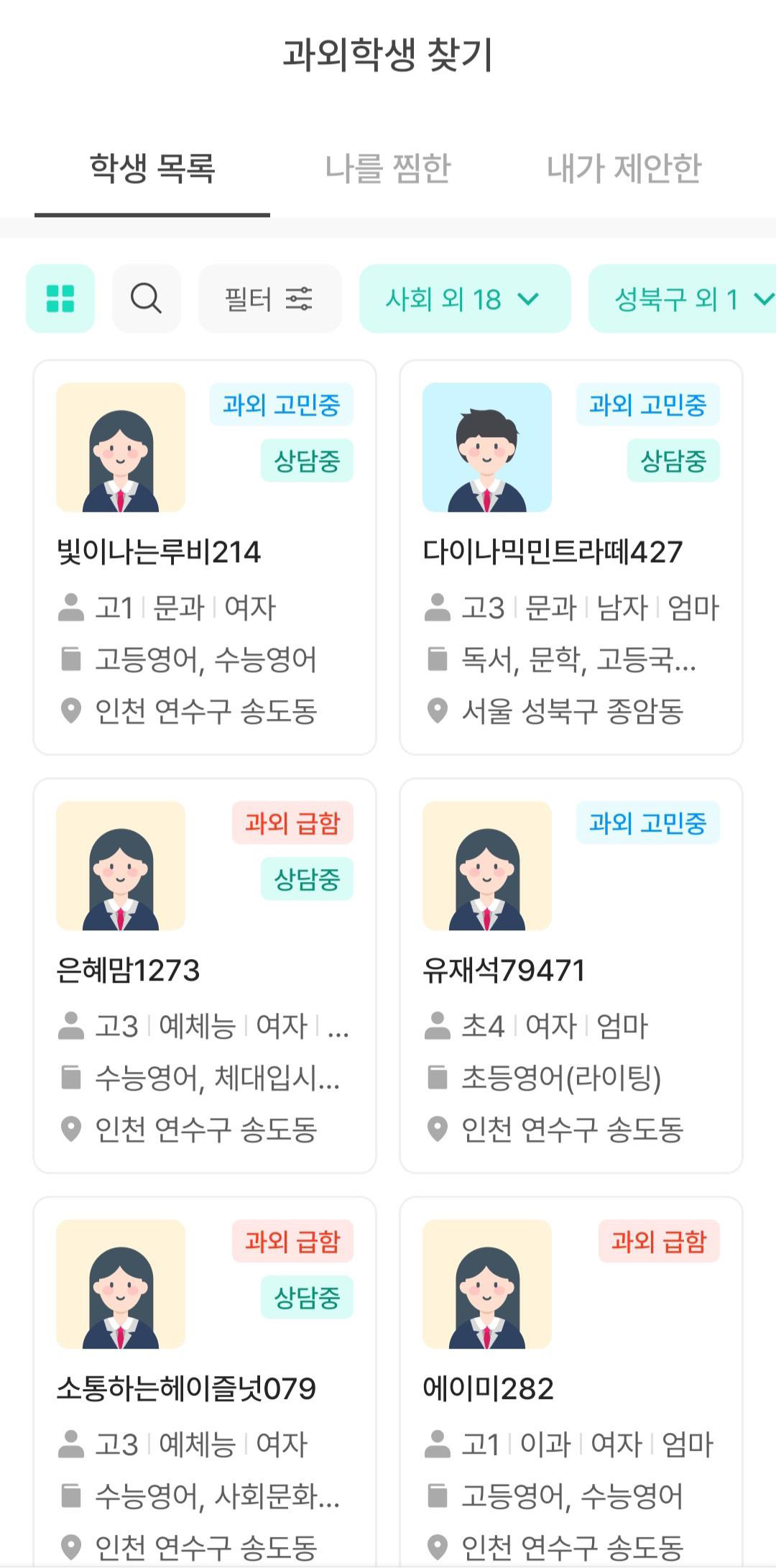Switch to grid view layout
This screenshot has height=1568, width=776.
(x=60, y=298)
